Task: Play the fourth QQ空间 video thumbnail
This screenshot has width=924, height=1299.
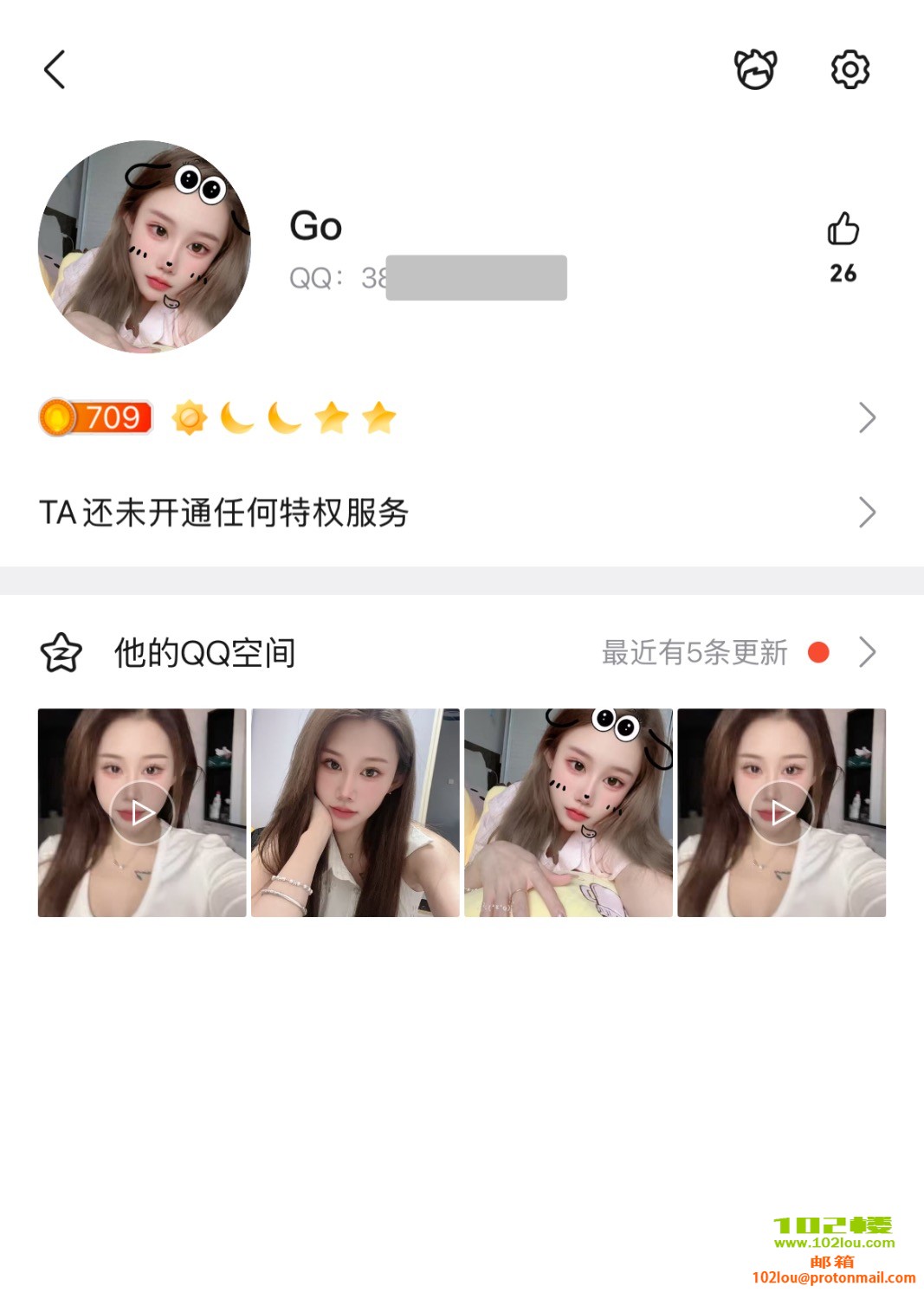Action: pos(781,812)
